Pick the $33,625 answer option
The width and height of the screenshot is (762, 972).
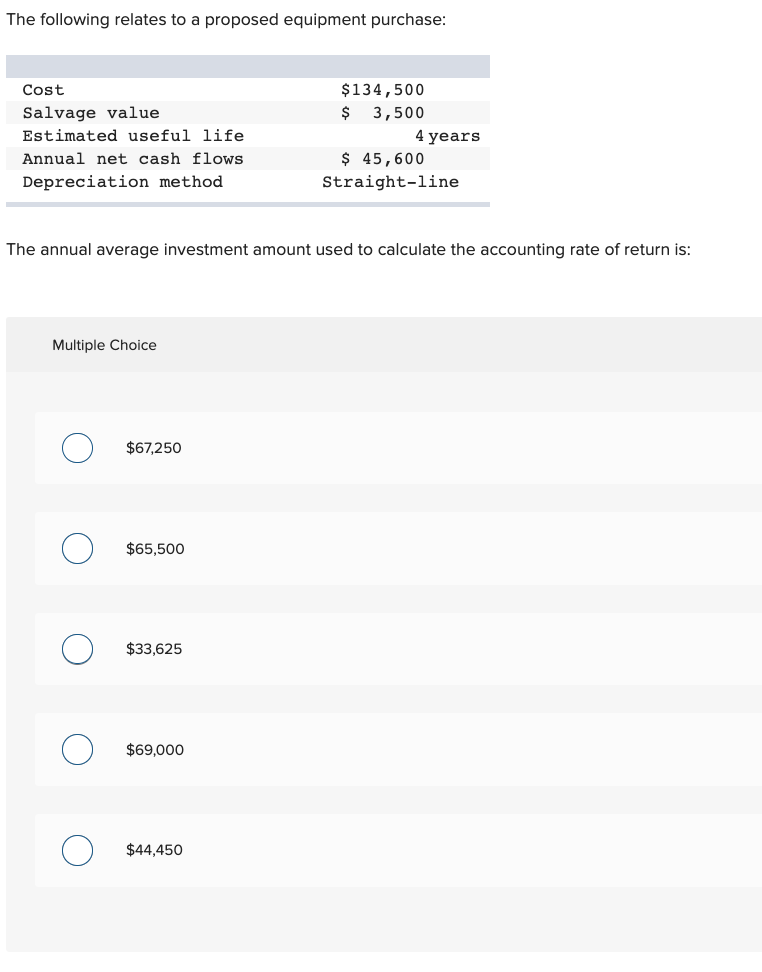click(78, 649)
